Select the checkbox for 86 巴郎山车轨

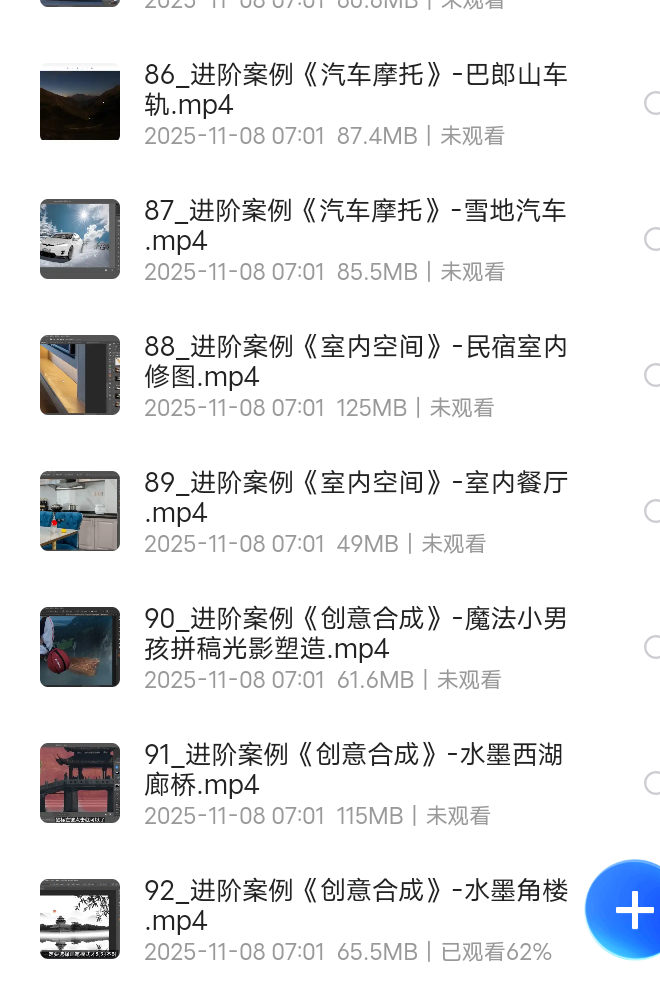652,103
